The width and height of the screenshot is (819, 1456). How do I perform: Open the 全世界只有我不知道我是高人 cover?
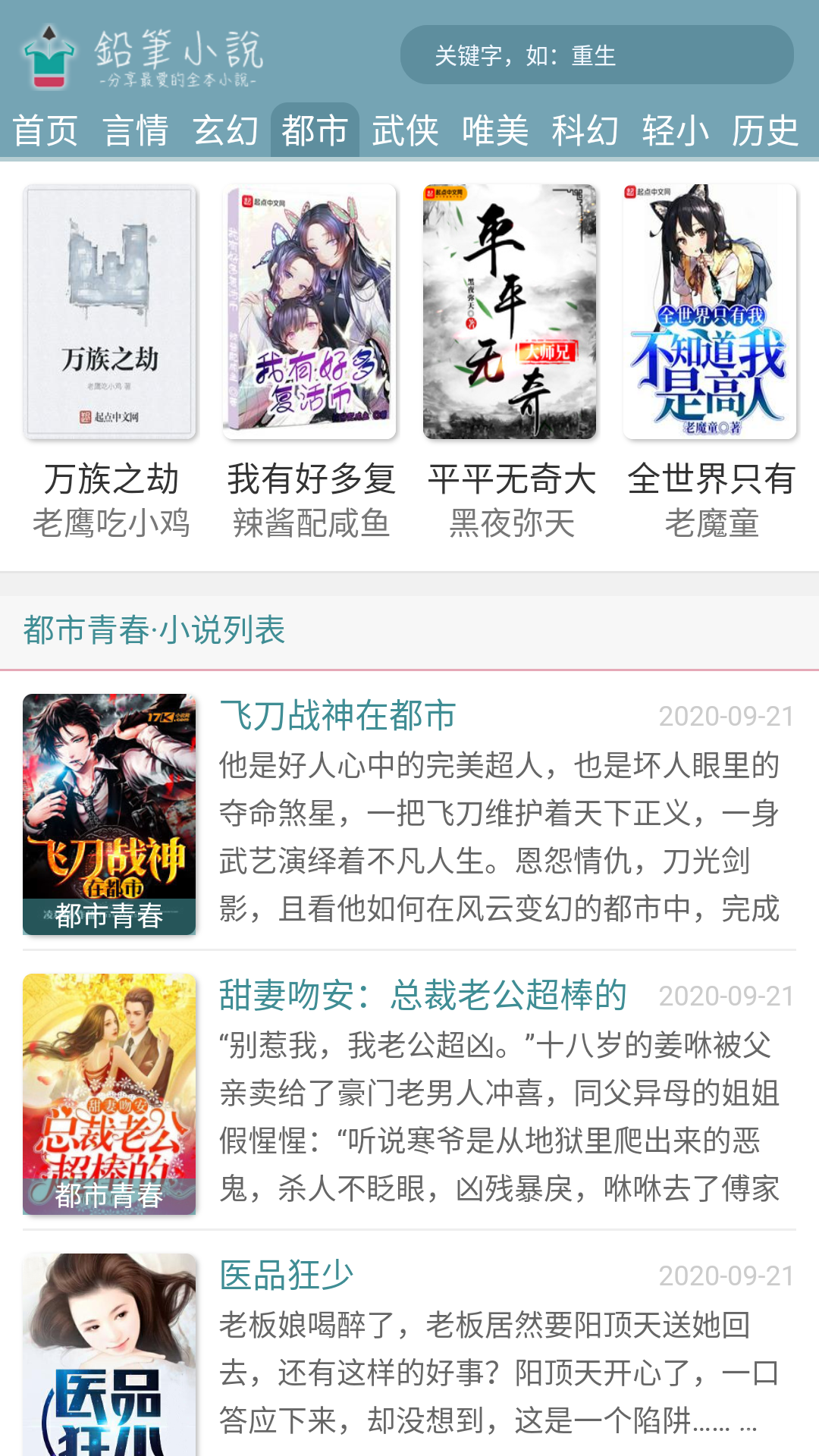click(x=710, y=309)
